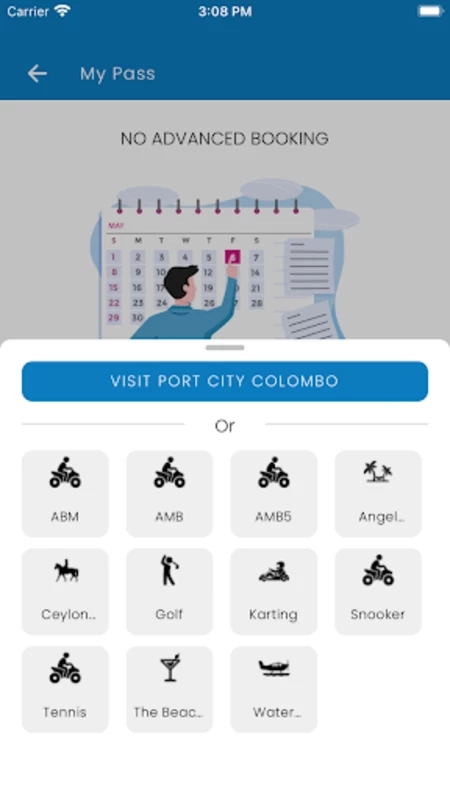Choose the Karting activity
450x800 pixels.
pos(273,591)
